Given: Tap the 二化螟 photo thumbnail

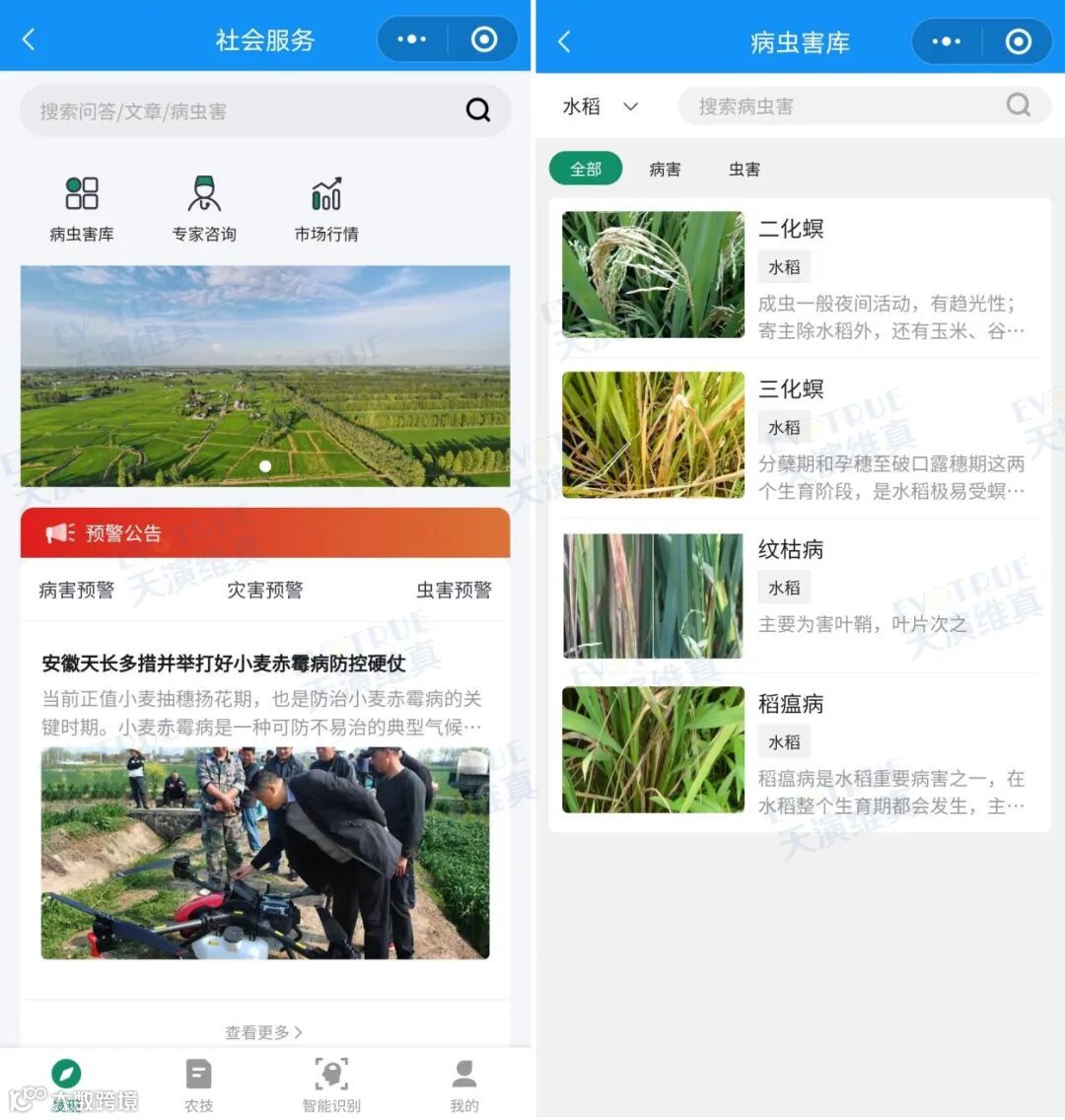Looking at the screenshot, I should pos(652,274).
